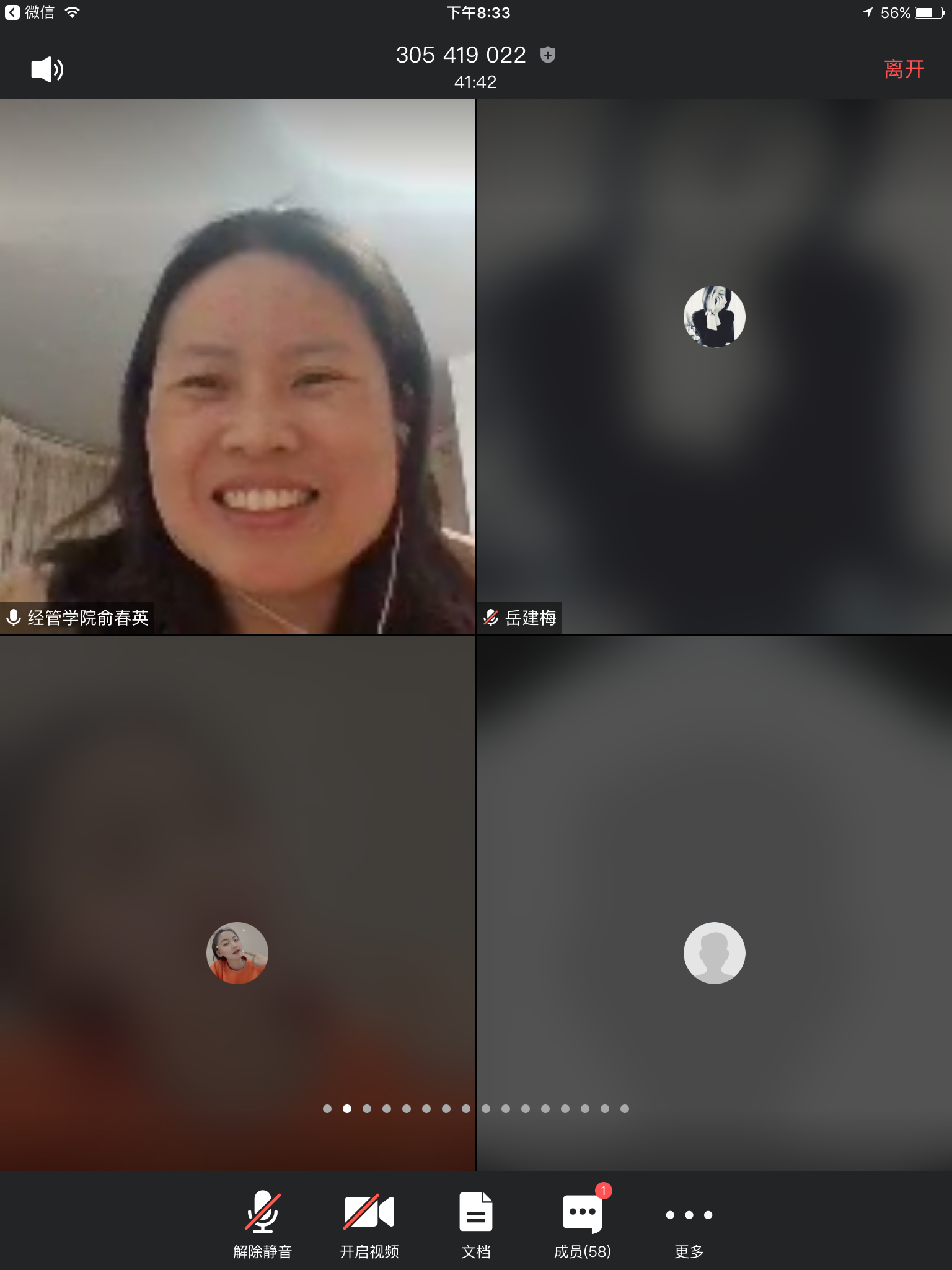The height and width of the screenshot is (1270, 952).
Task: Return to WeChat via the 微信 back button
Action: (x=30, y=12)
